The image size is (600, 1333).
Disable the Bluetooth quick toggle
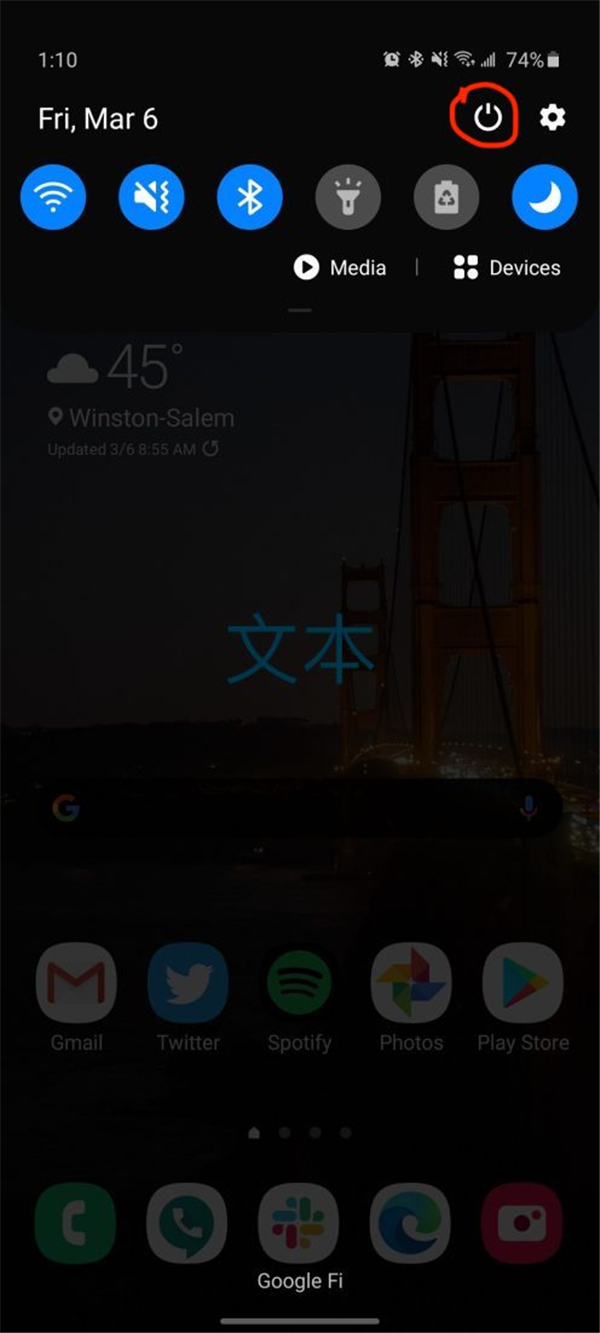point(249,197)
